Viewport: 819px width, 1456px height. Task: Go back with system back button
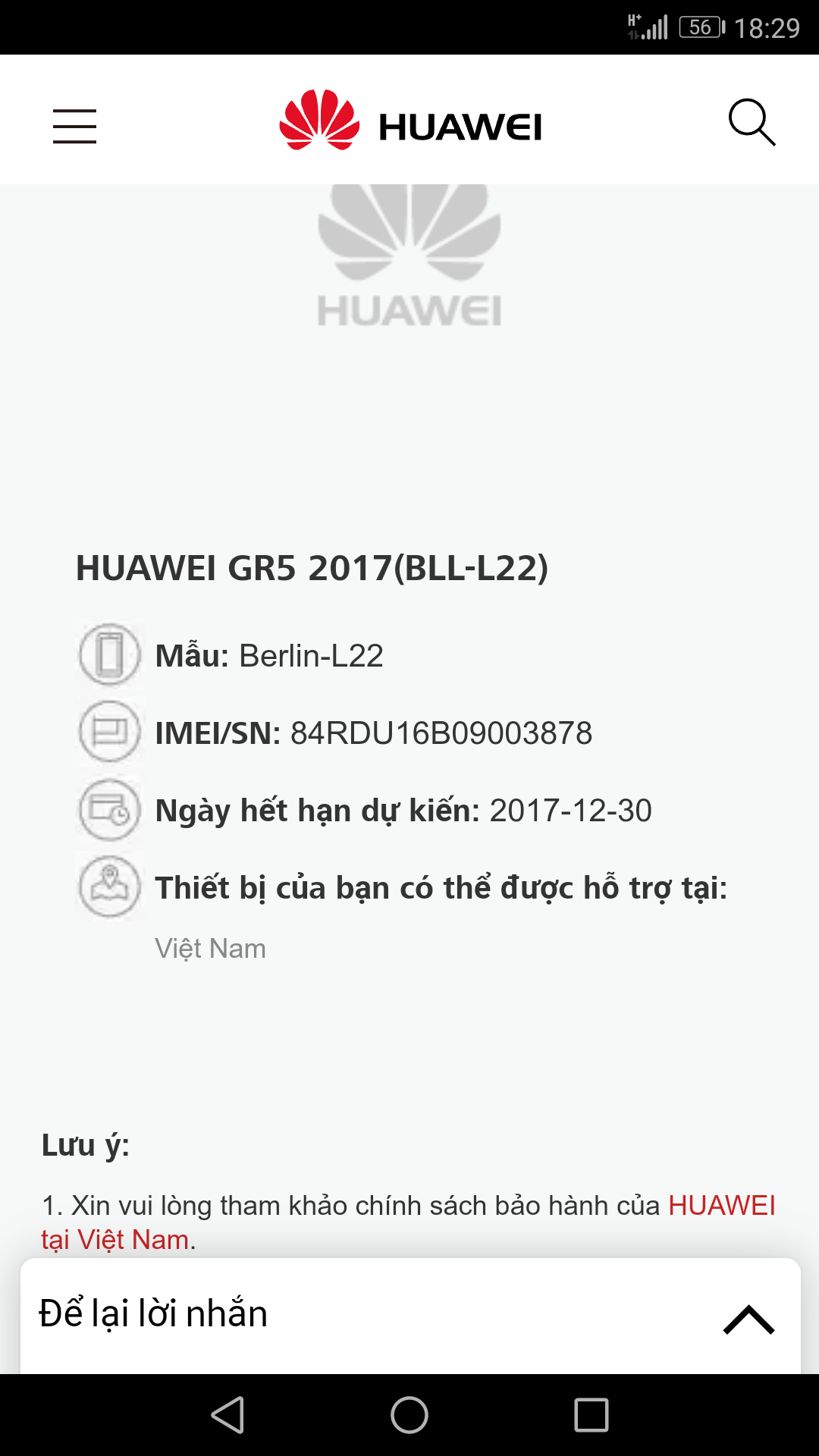pos(227,1415)
